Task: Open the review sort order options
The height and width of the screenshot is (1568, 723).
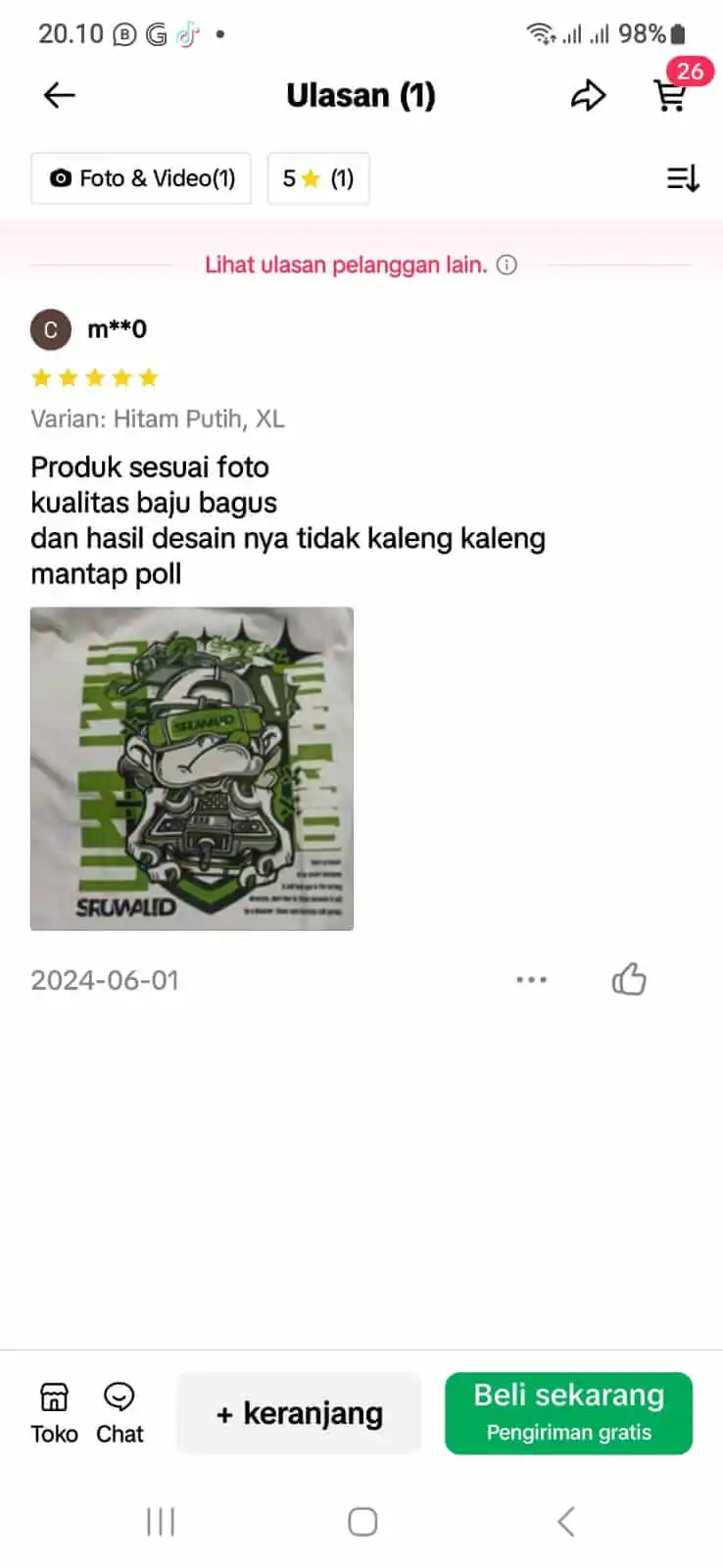Action: (x=683, y=178)
